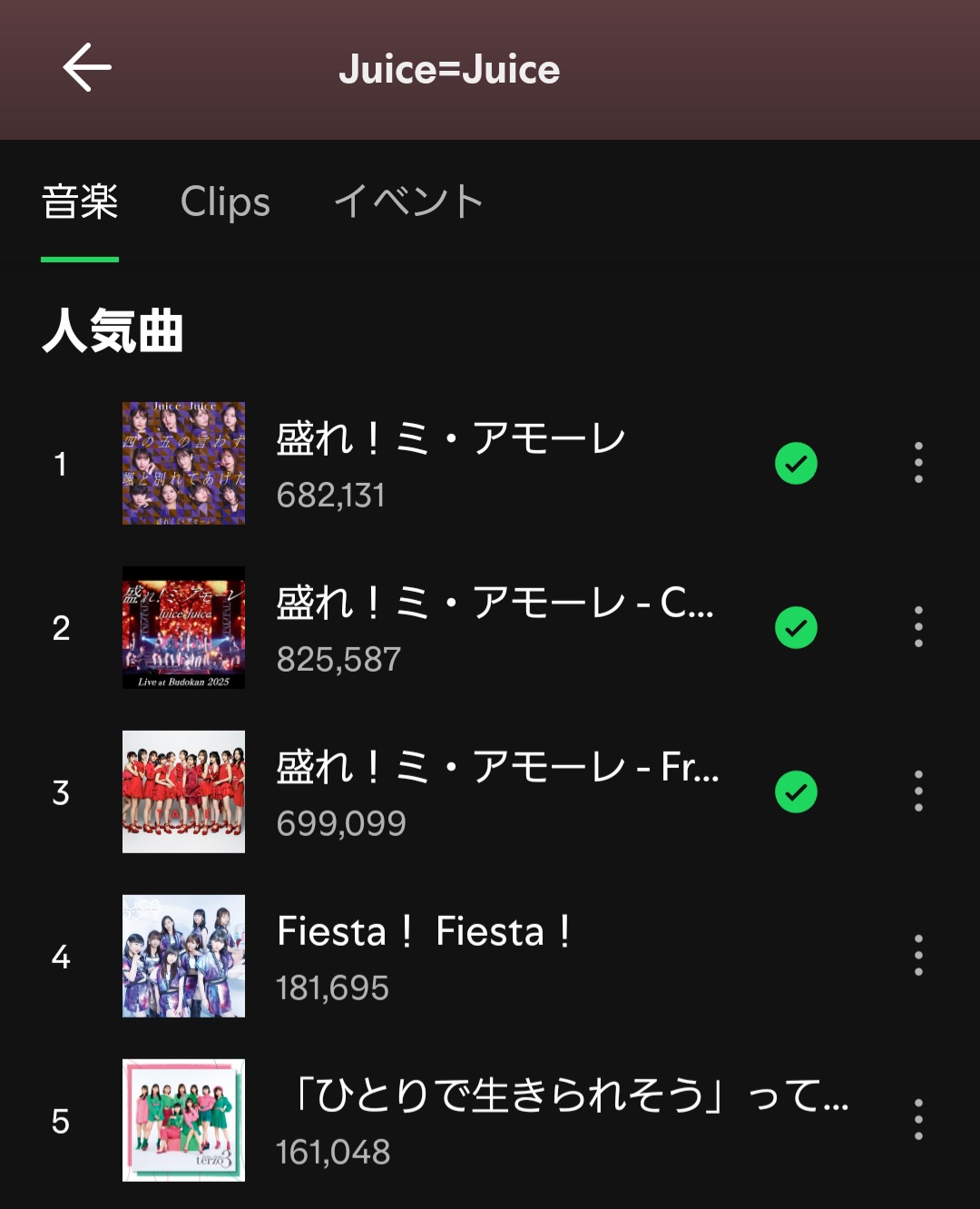980x1209 pixels.
Task: Tap saved checkmark on track with 699,099 plays
Action: [x=796, y=792]
